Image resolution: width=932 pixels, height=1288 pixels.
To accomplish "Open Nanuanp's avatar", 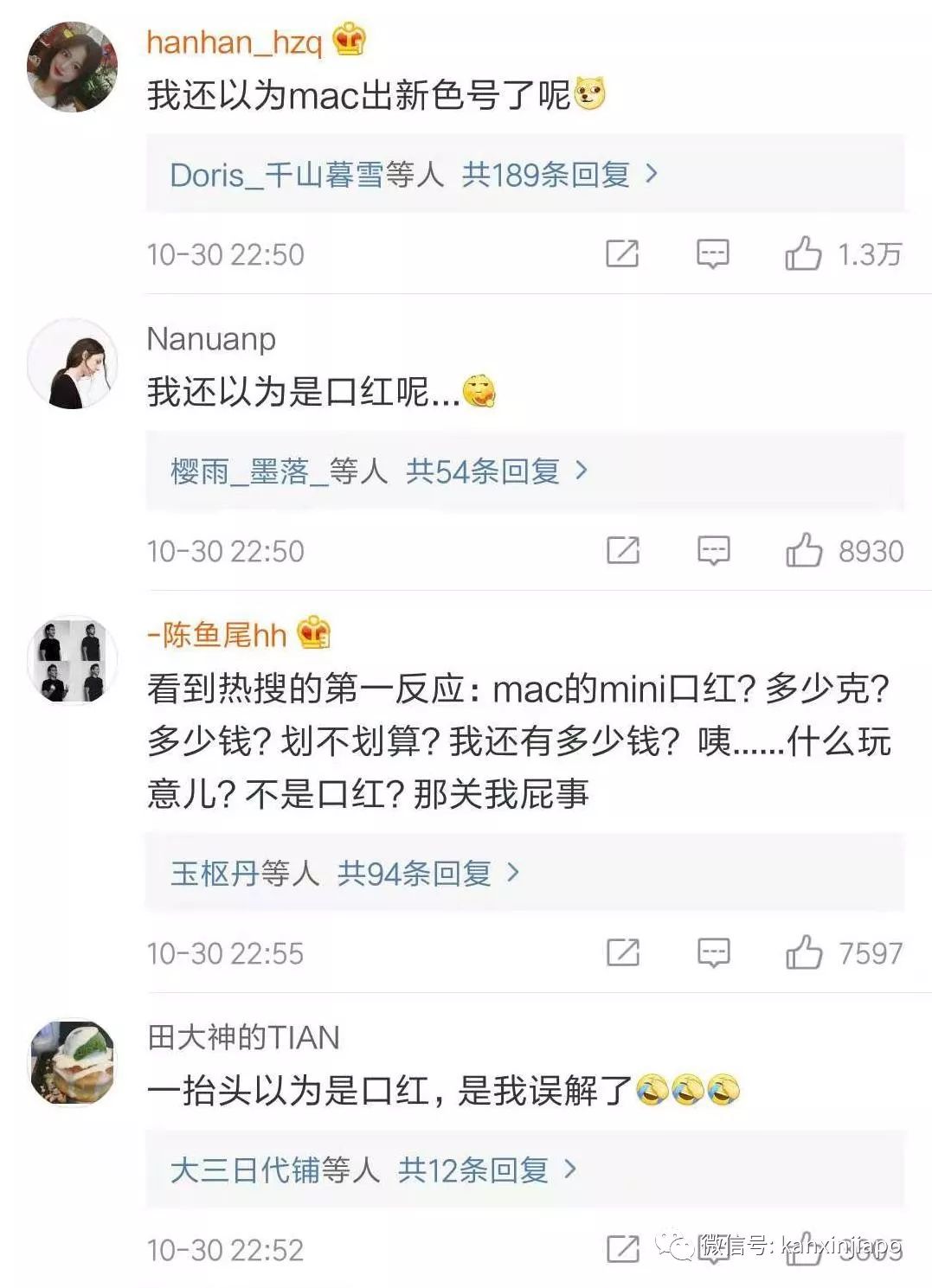I will click(x=73, y=364).
